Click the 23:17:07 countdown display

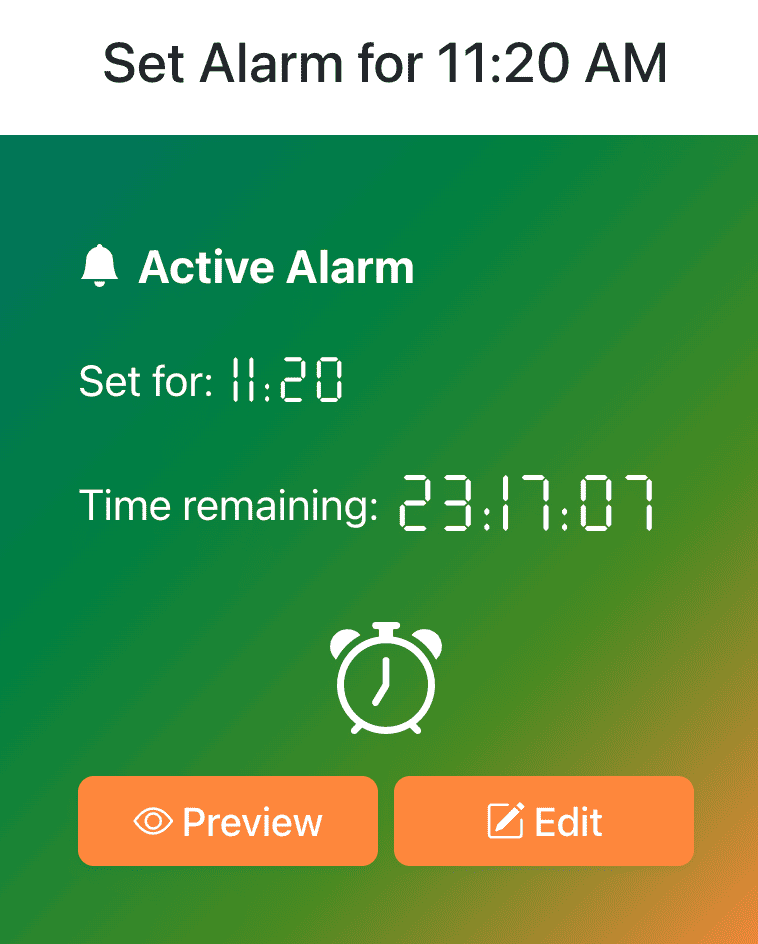[x=530, y=503]
